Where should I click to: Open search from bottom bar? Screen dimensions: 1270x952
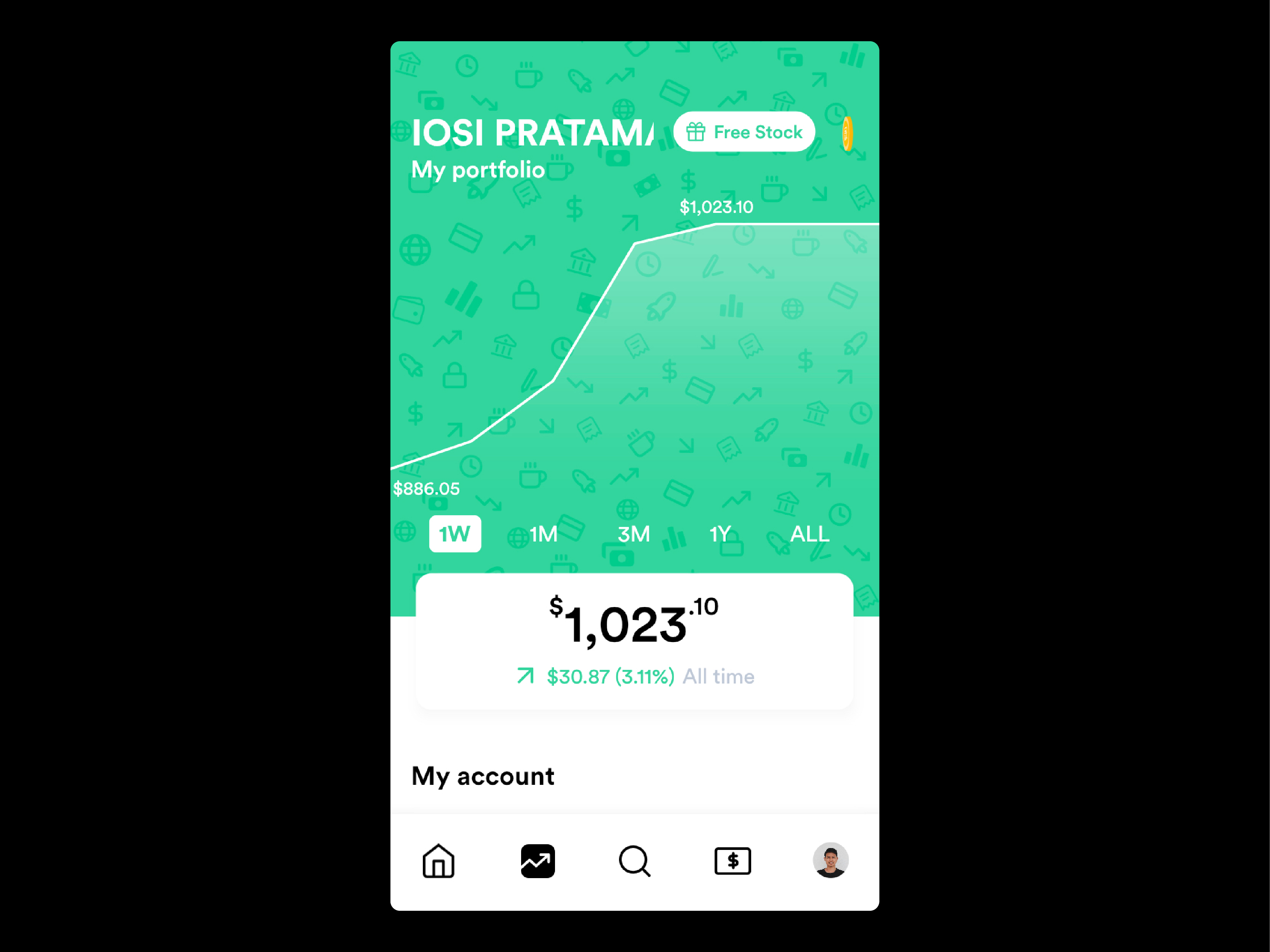634,861
